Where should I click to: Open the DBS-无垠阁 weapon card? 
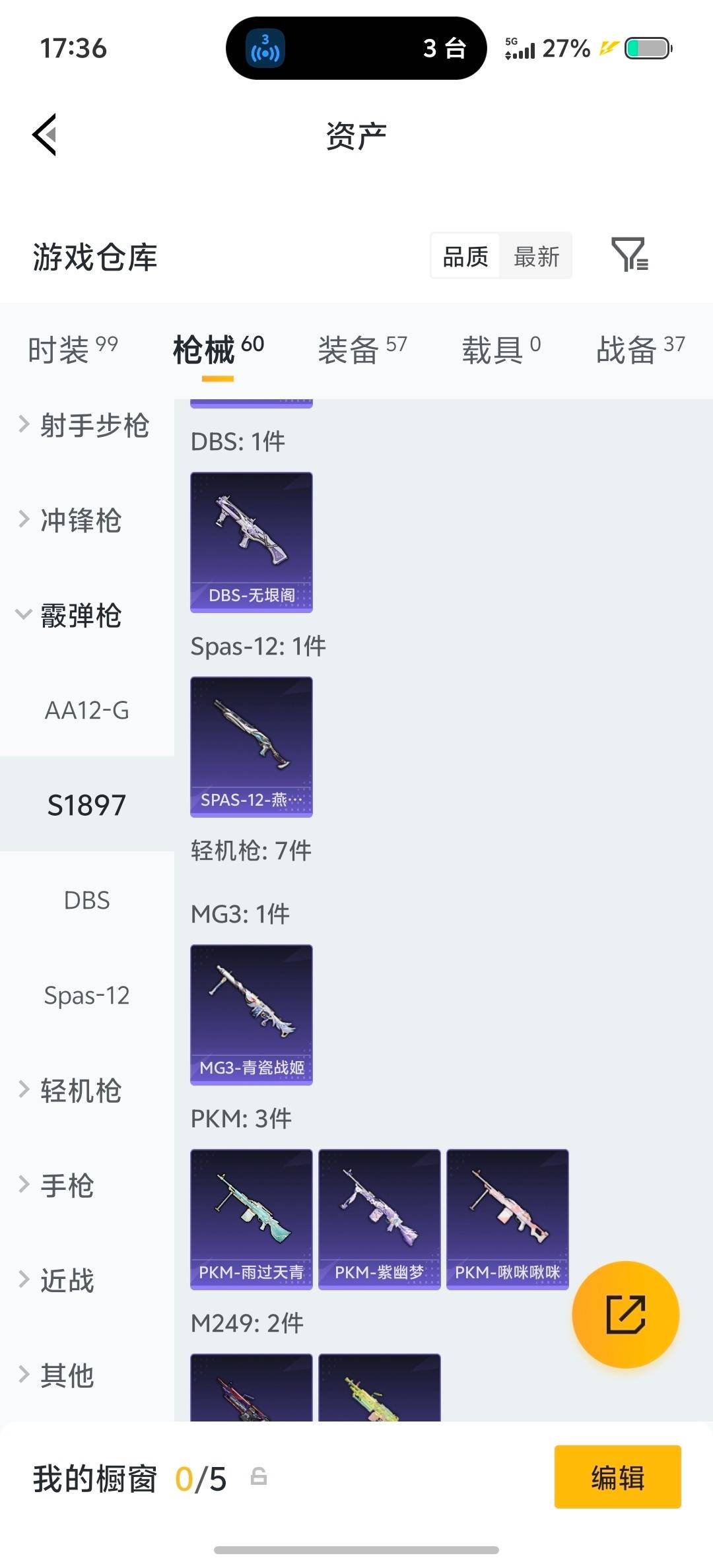(251, 541)
